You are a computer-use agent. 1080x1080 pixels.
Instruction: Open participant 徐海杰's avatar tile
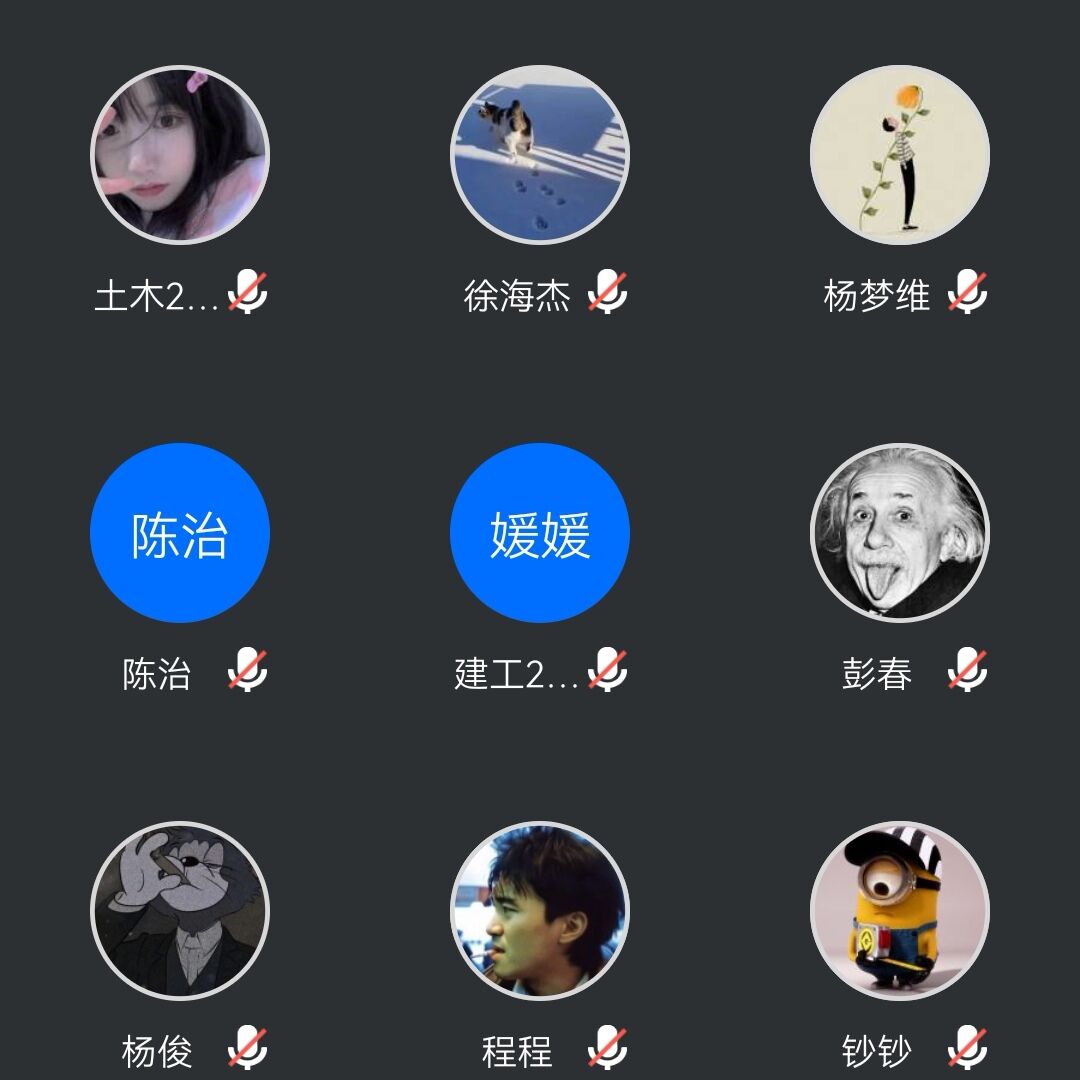tap(540, 155)
